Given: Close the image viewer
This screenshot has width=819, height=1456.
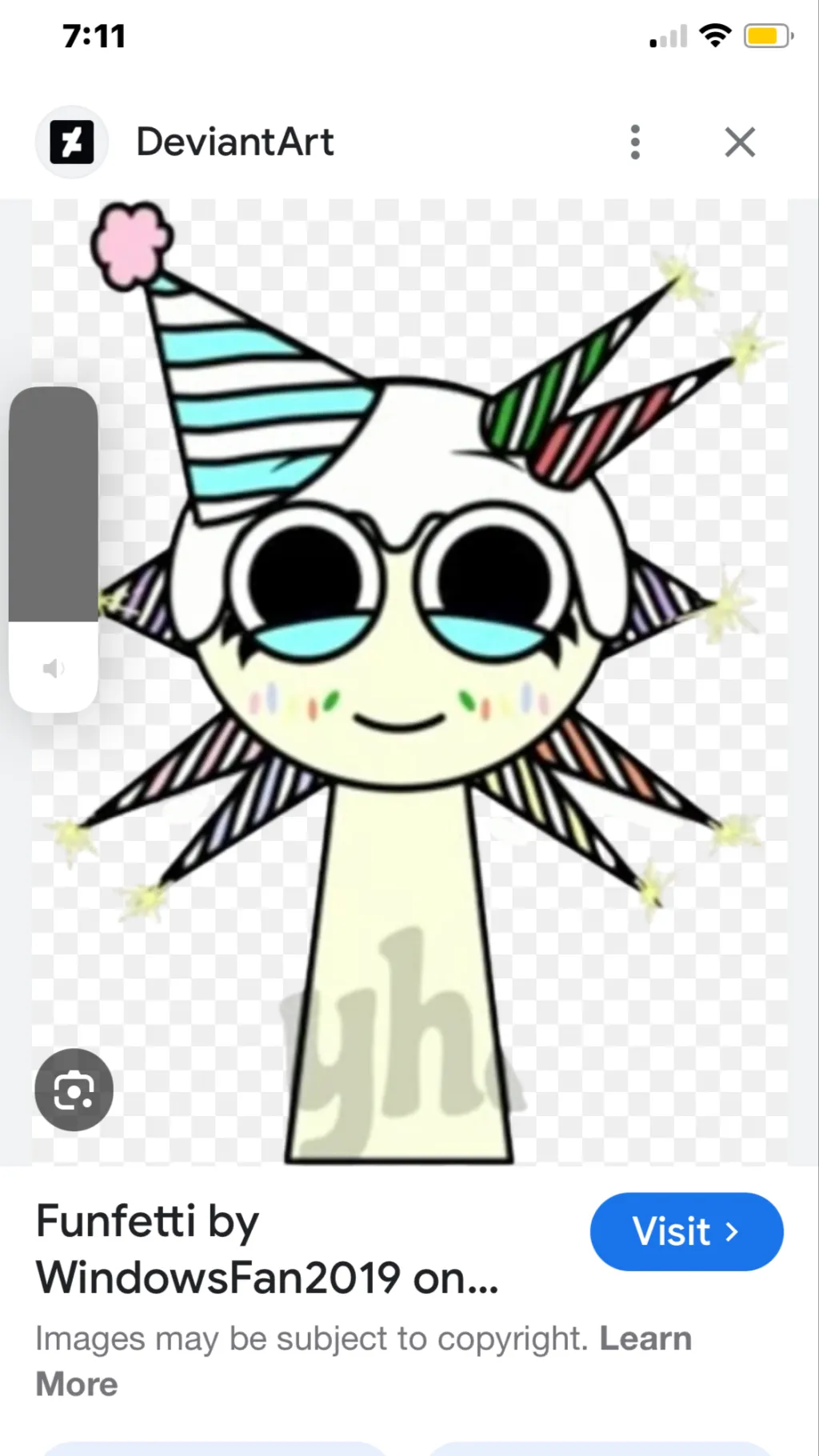Looking at the screenshot, I should point(740,142).
